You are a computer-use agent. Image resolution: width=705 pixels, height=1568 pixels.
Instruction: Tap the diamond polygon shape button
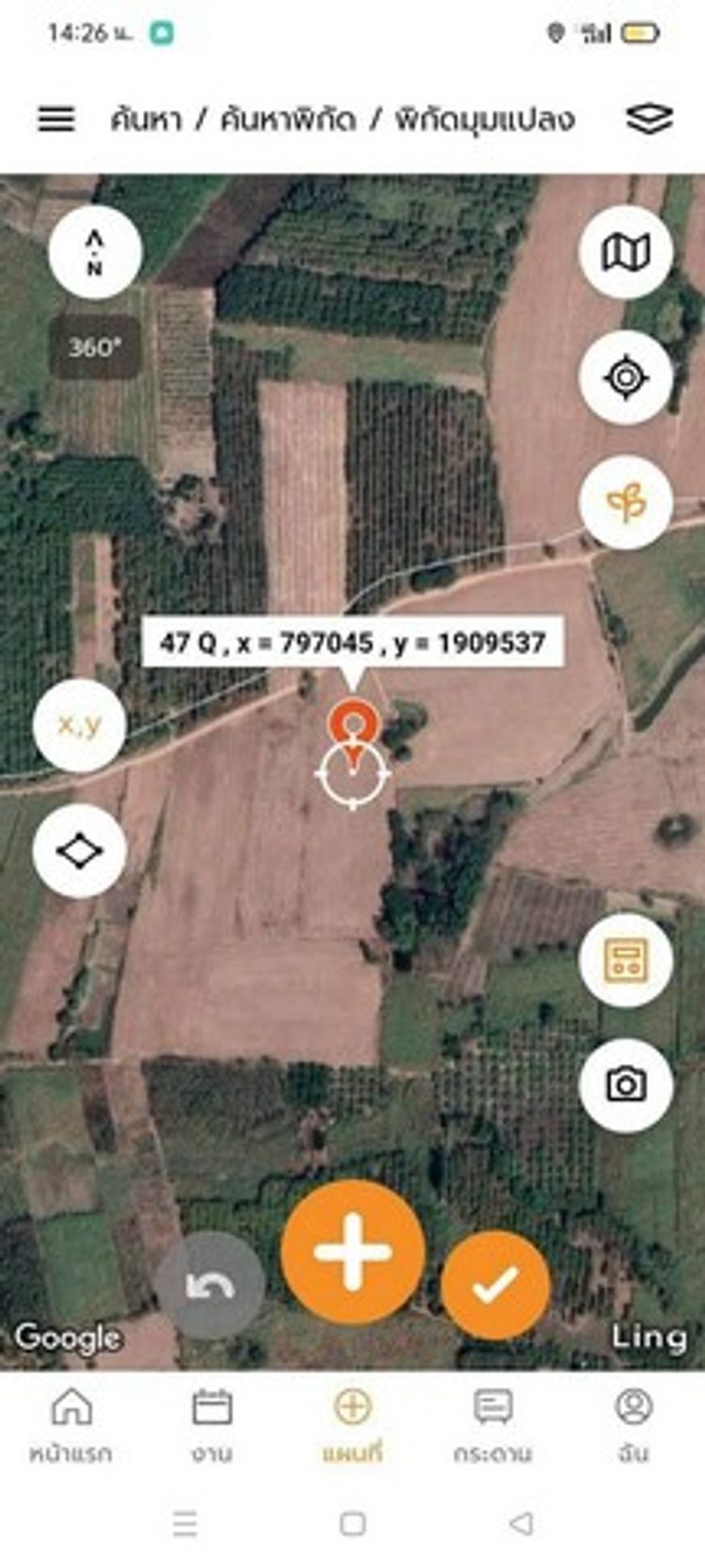80,851
